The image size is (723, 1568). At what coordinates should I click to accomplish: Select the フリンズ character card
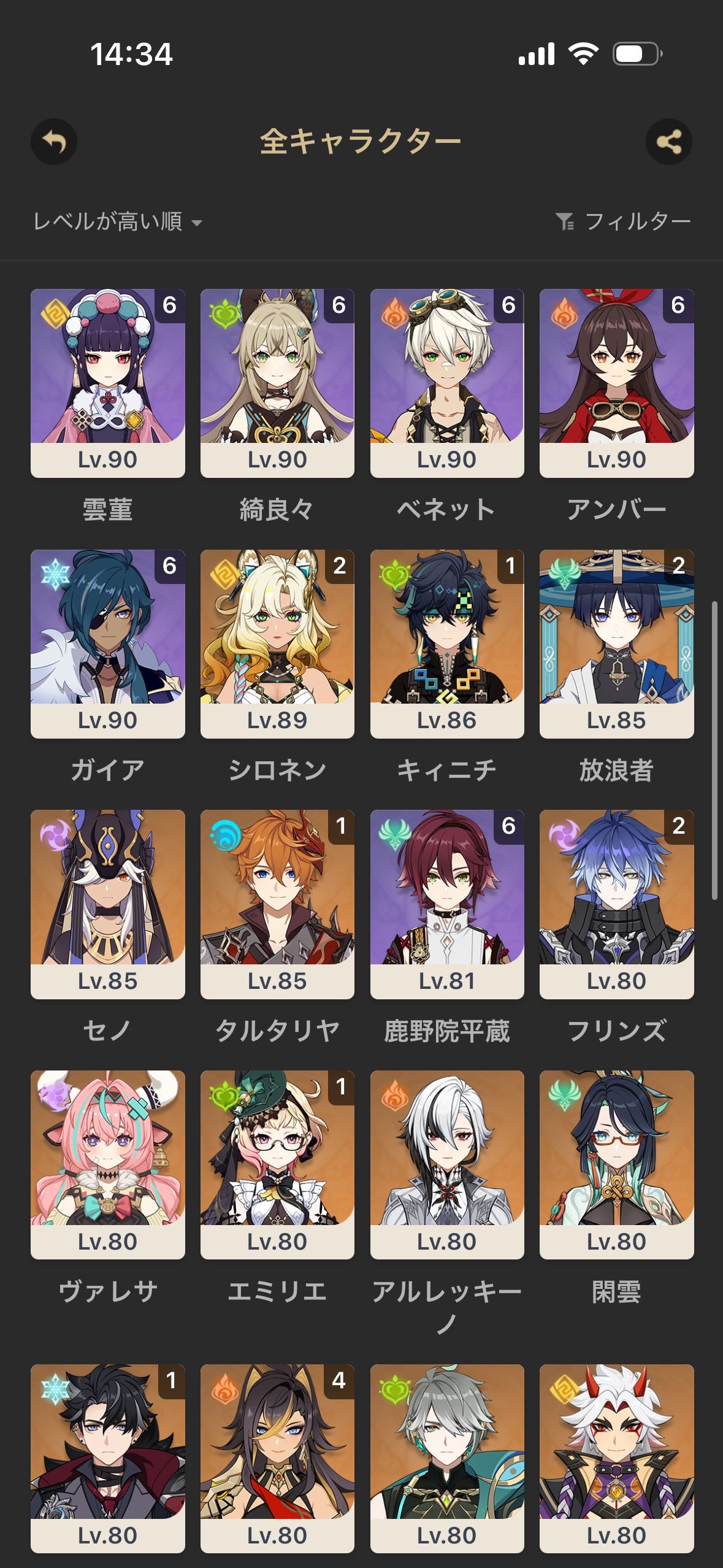coord(616,904)
